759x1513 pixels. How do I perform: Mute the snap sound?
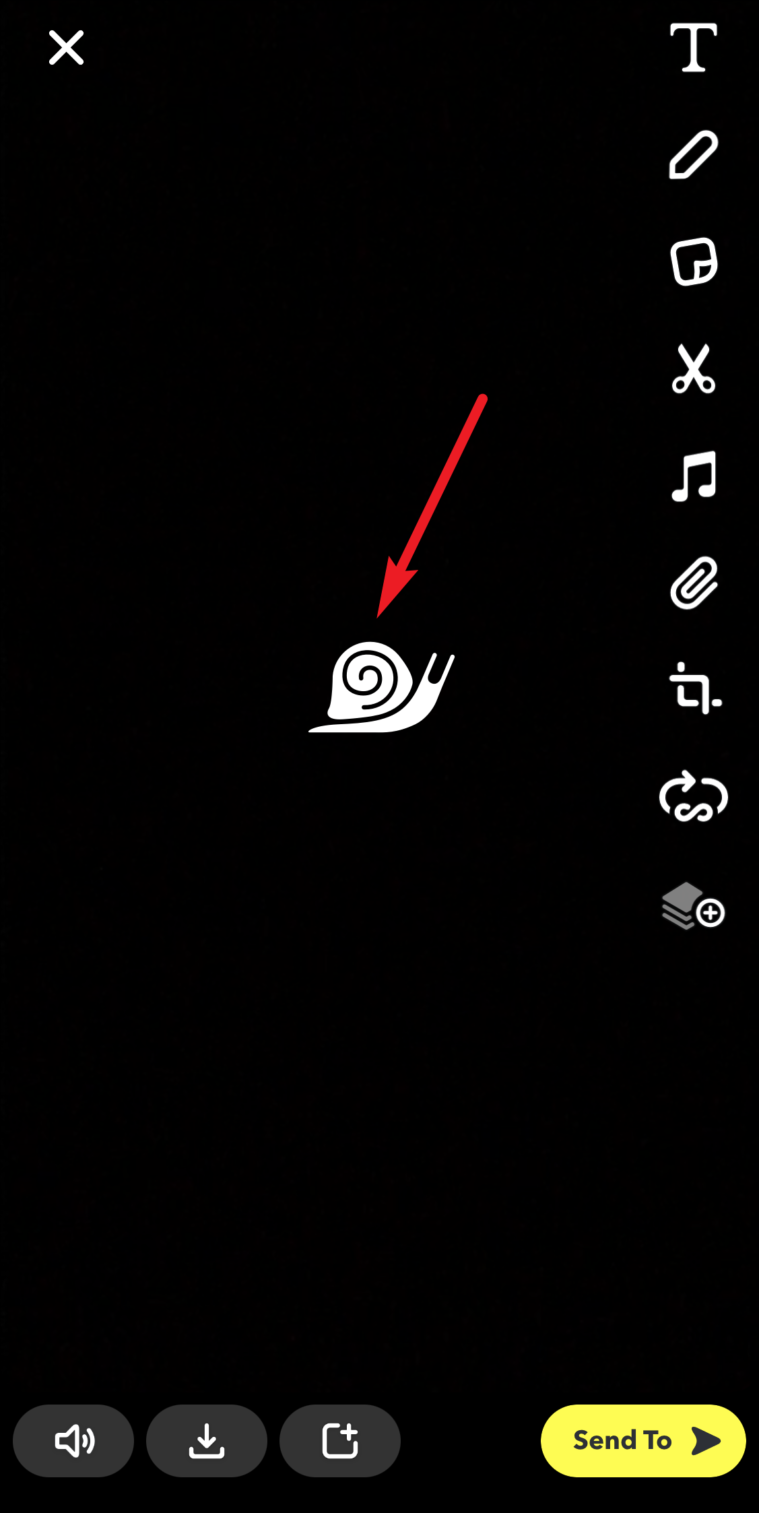click(x=74, y=1441)
